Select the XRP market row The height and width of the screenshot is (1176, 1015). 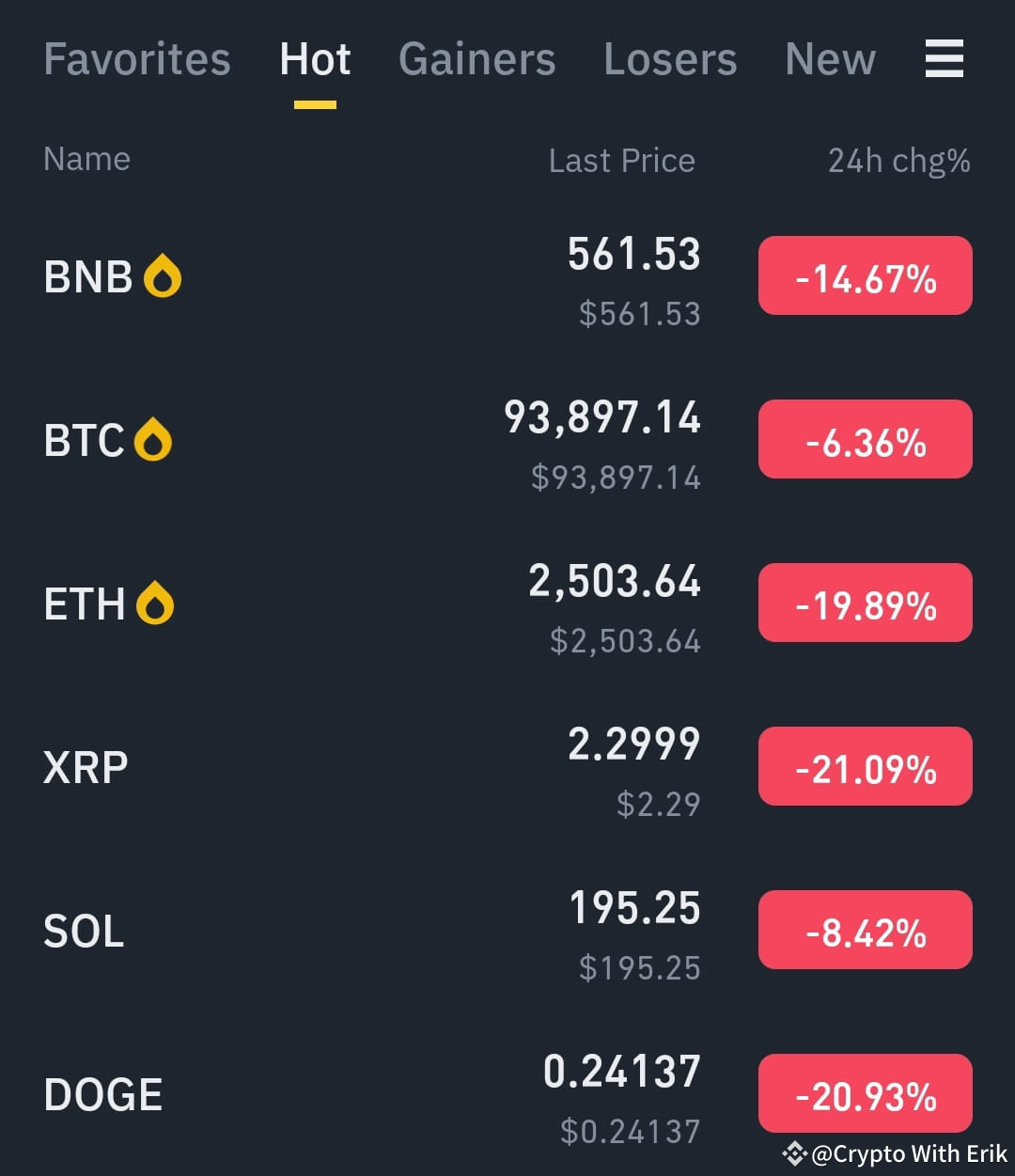86,766
